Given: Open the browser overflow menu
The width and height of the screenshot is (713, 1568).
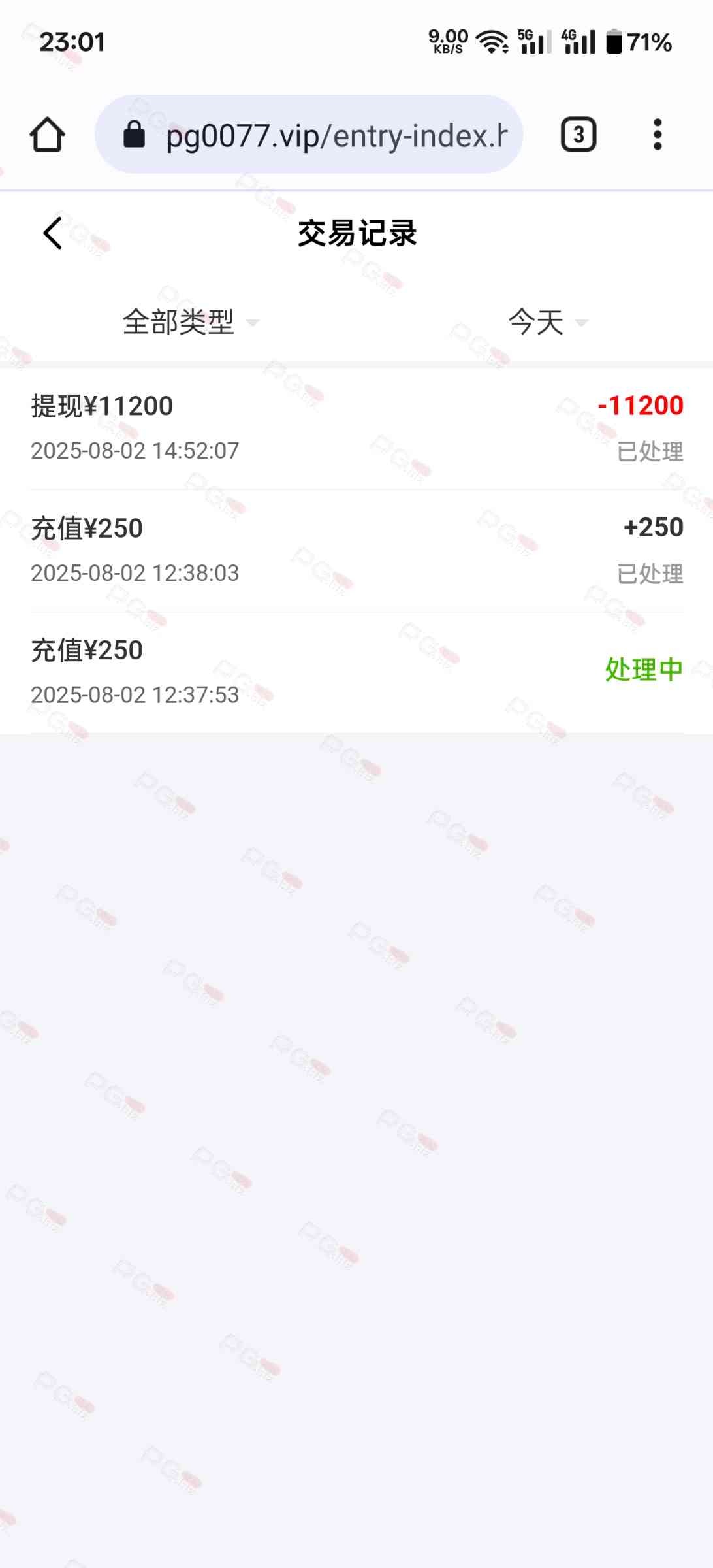Looking at the screenshot, I should click(x=657, y=135).
